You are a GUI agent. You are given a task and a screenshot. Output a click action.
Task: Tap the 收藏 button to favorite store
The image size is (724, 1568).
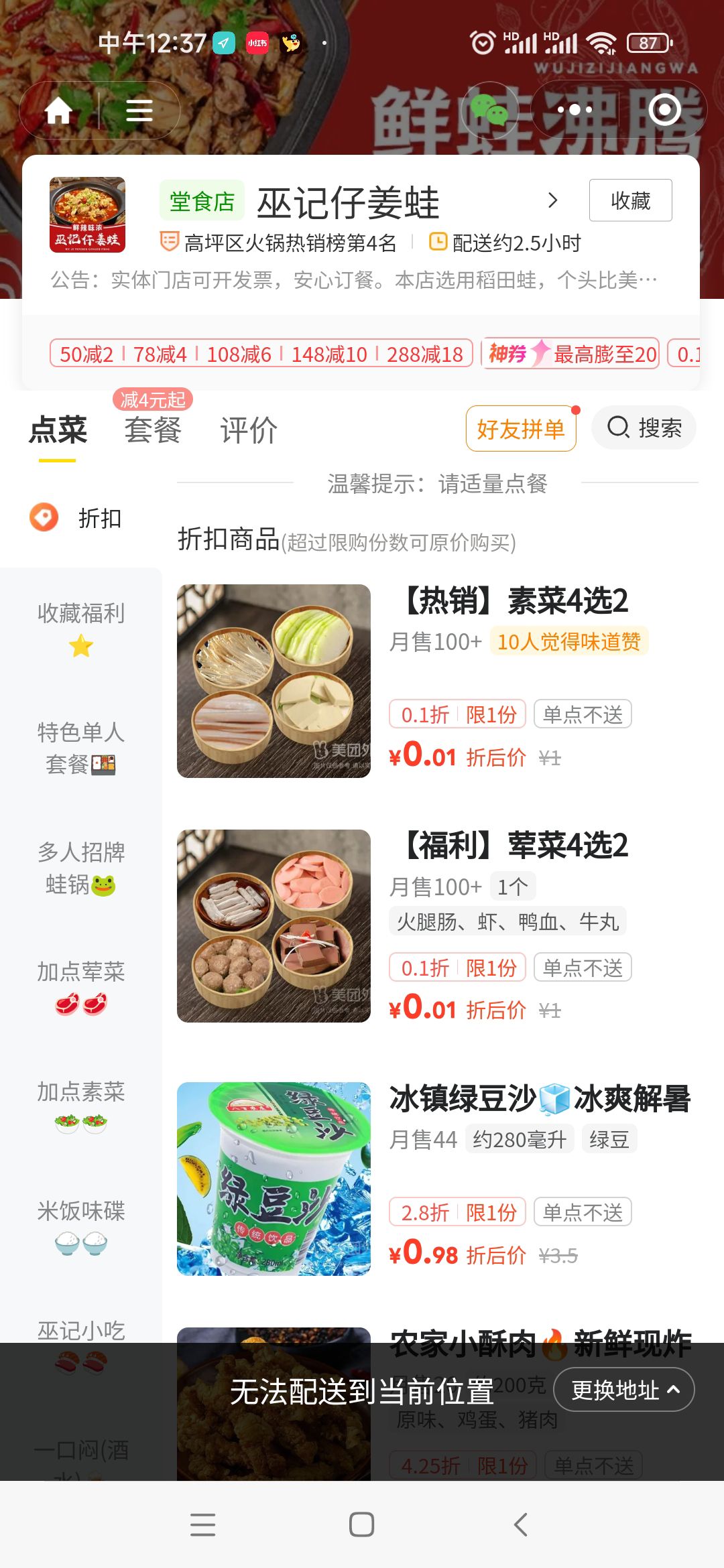(x=630, y=200)
